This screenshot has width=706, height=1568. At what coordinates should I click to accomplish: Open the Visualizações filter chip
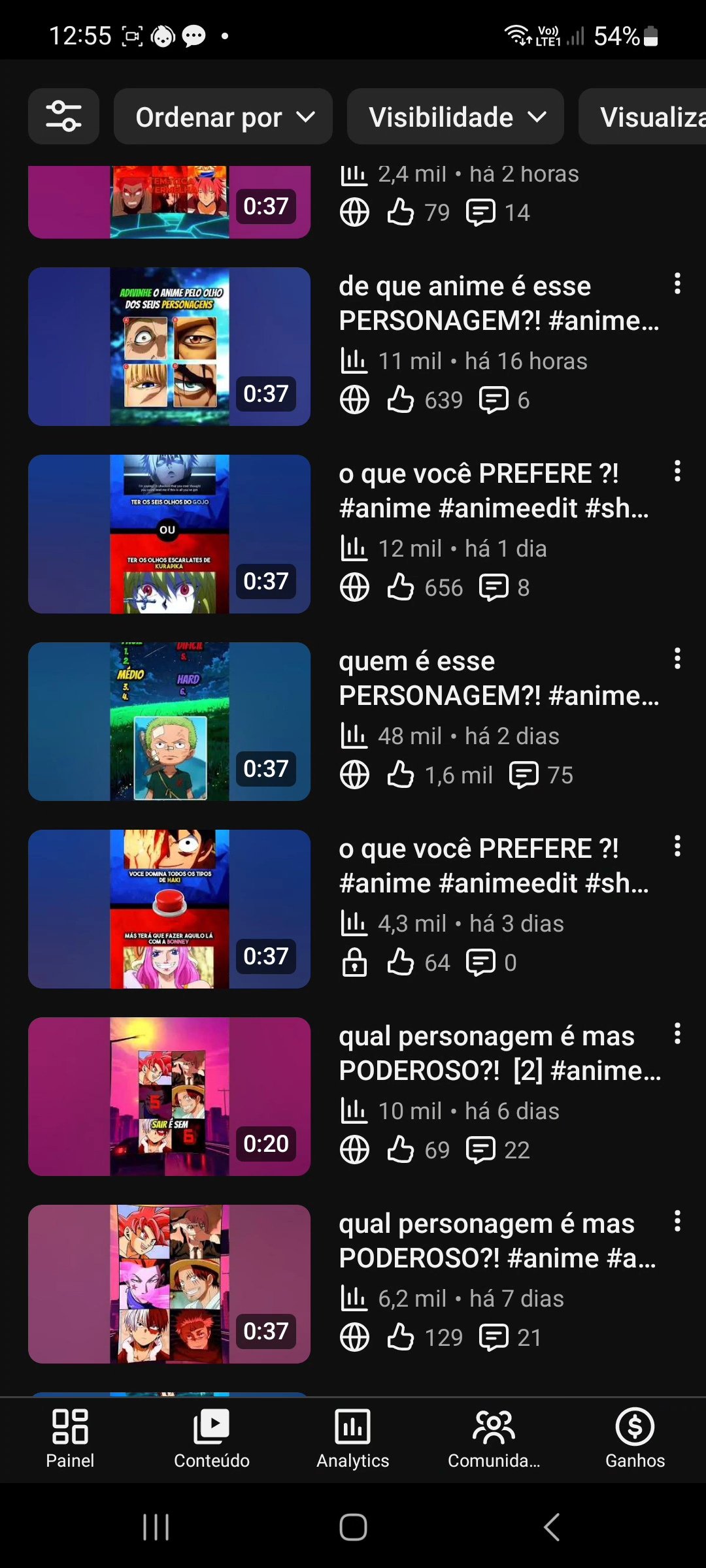tap(647, 117)
